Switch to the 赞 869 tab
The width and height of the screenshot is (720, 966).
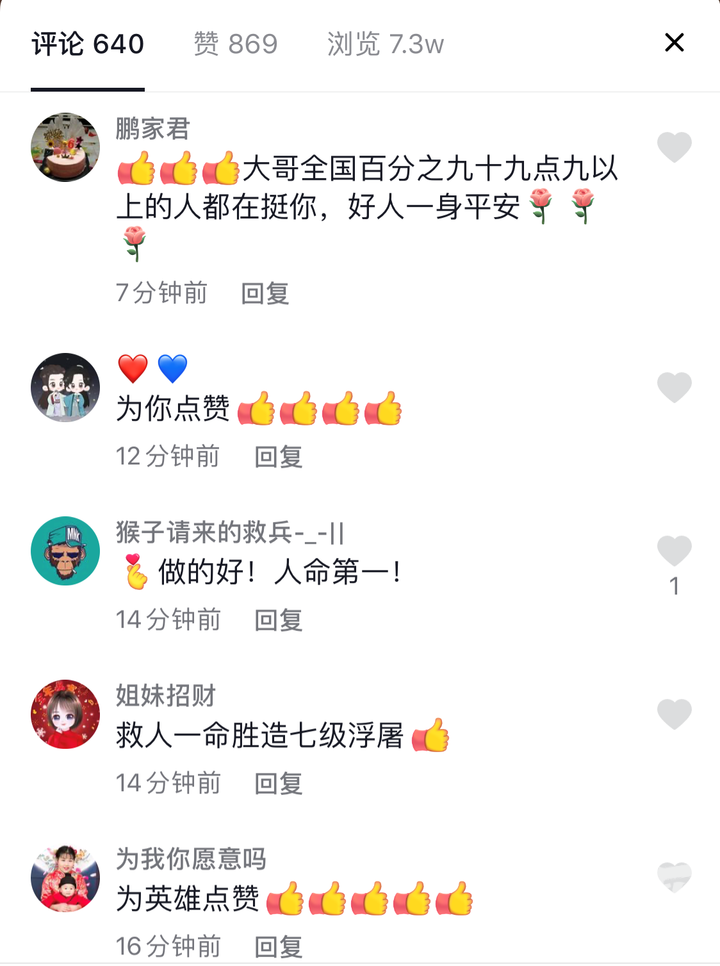click(x=236, y=44)
